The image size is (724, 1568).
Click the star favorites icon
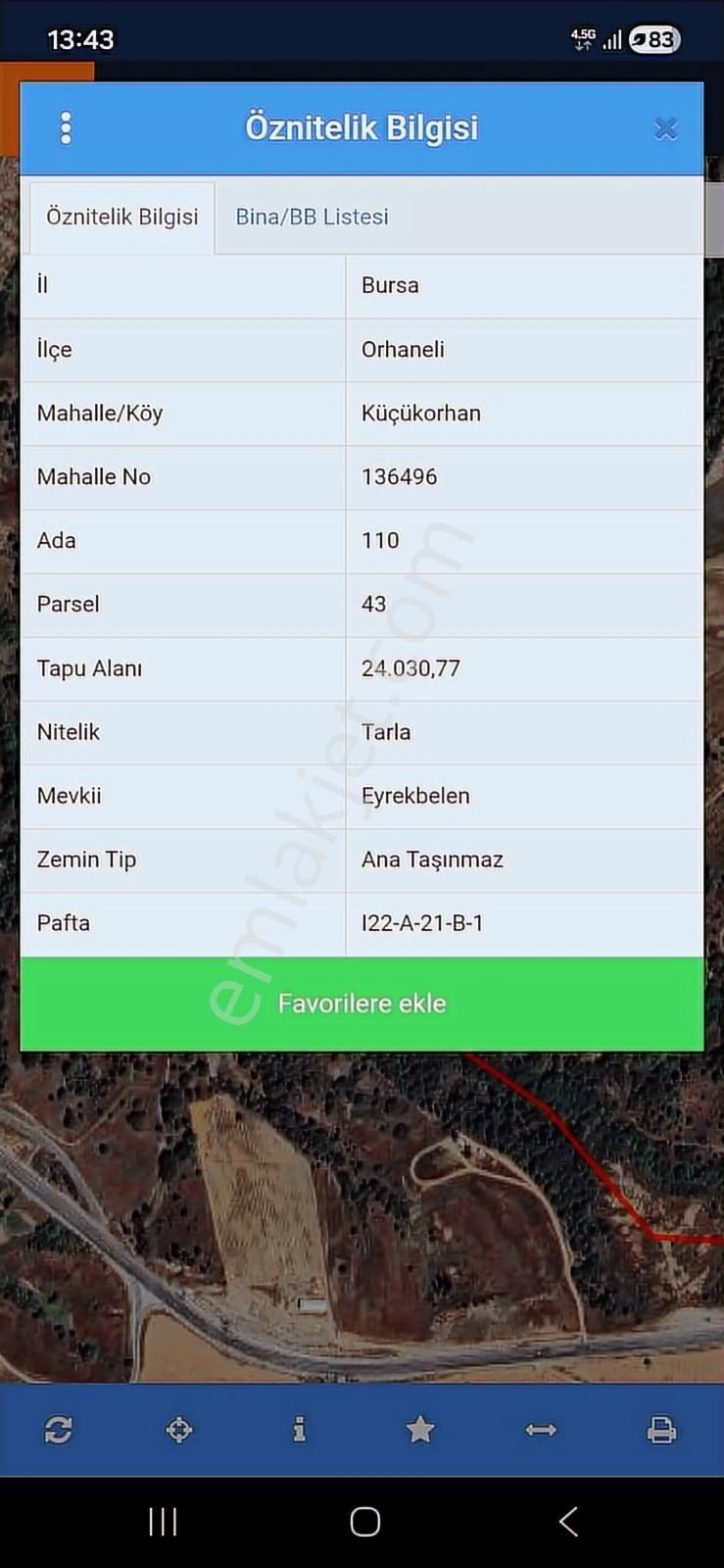421,1430
